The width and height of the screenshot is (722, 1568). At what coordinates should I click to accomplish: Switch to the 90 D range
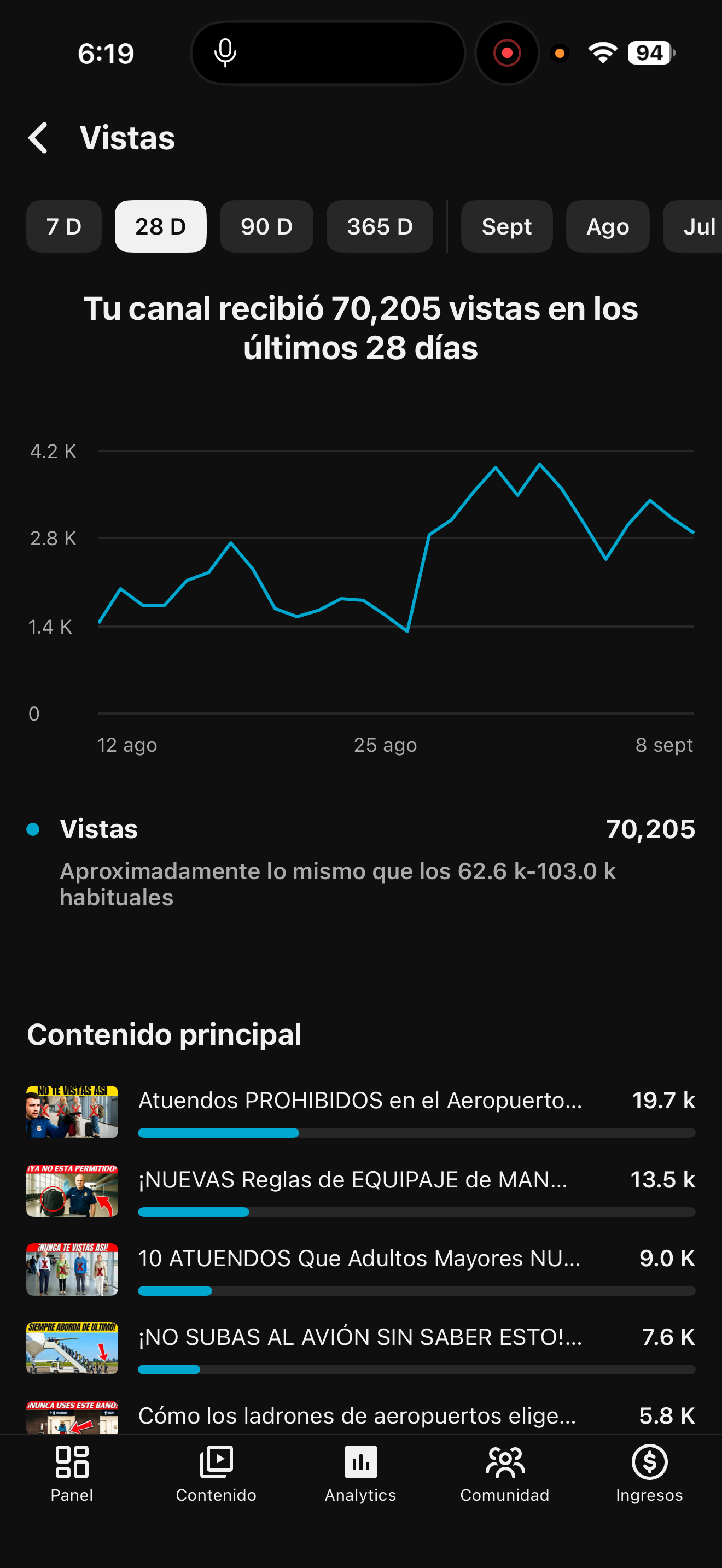(266, 226)
